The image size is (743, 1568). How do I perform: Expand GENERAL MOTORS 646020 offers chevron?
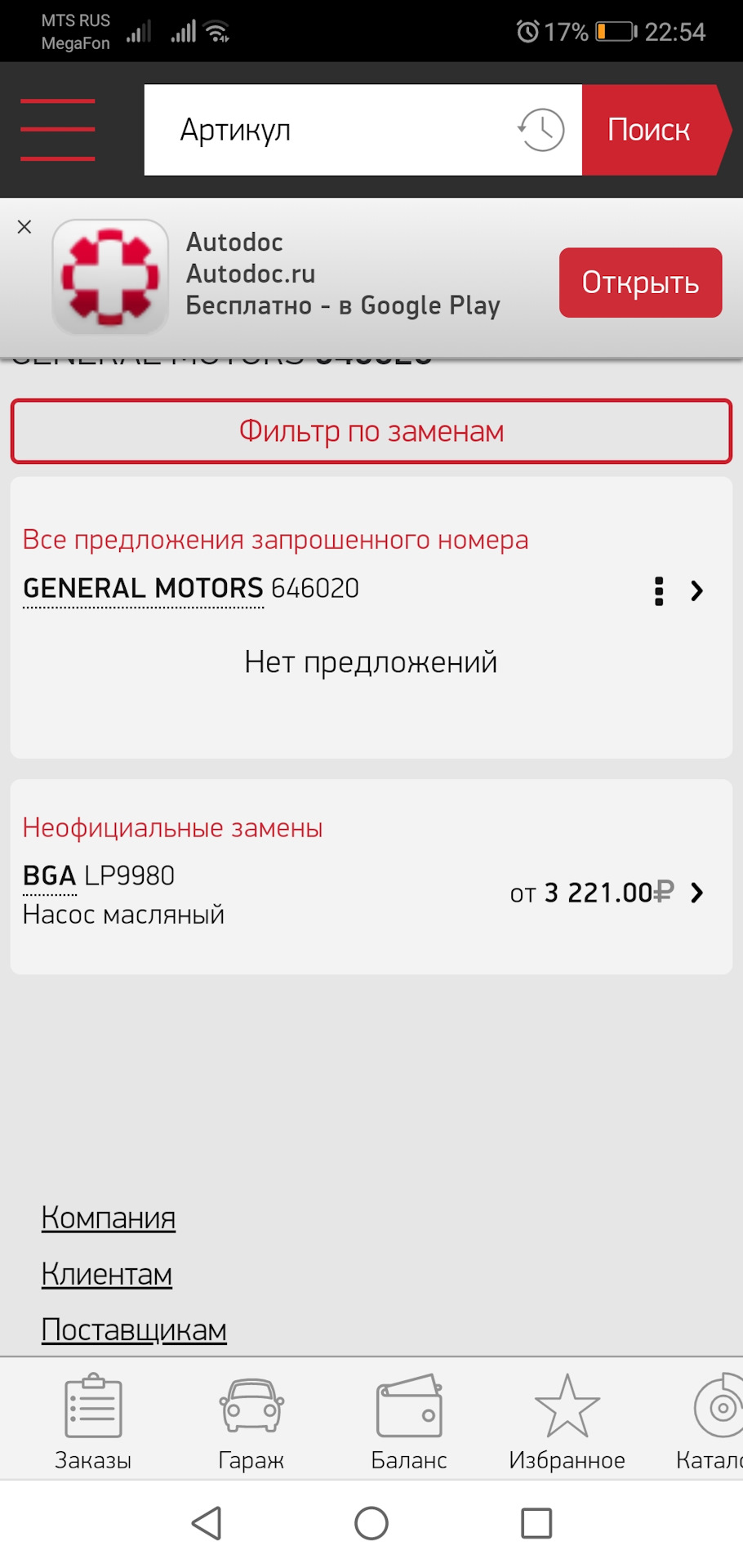(x=696, y=590)
